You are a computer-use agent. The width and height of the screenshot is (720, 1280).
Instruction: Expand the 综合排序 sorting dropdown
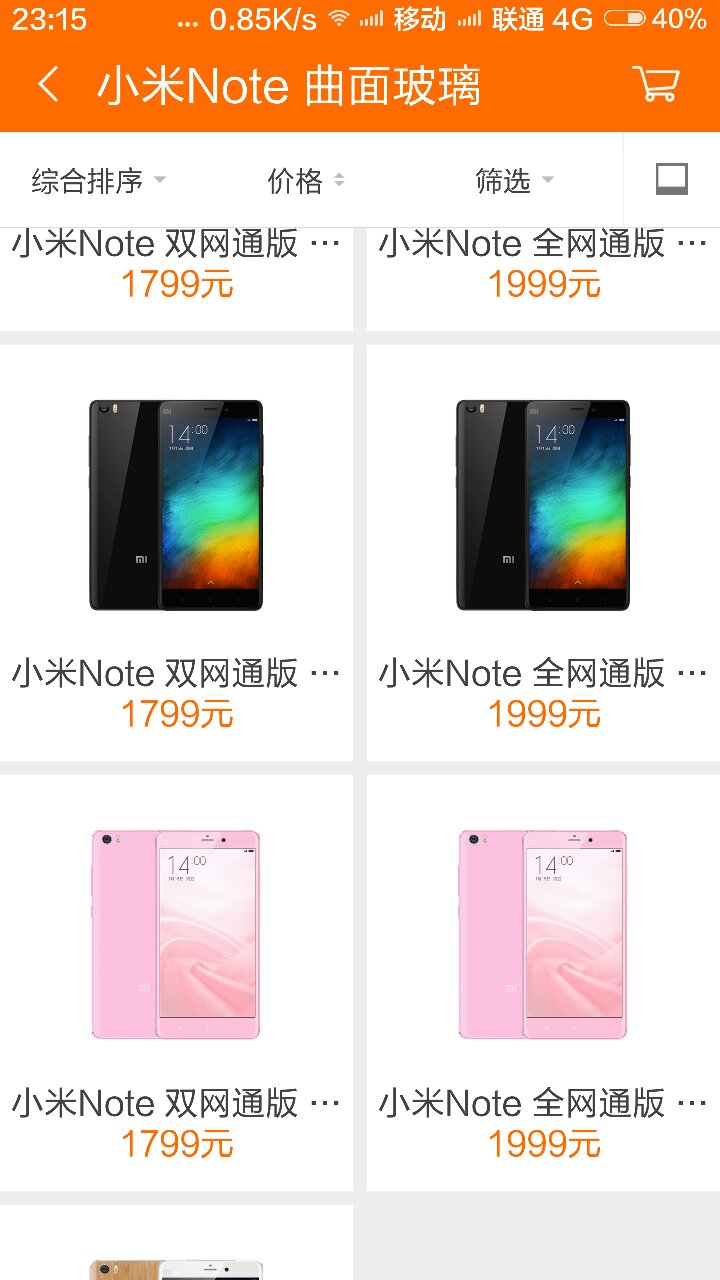click(98, 181)
